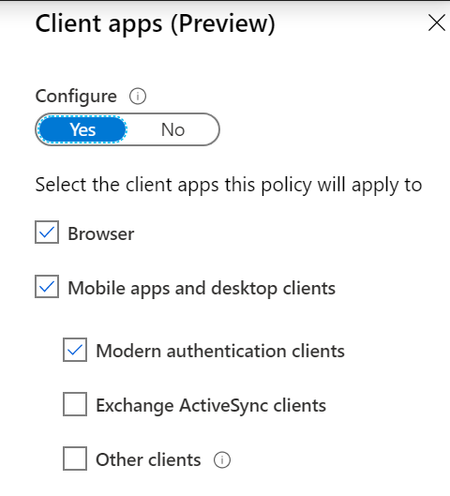The width and height of the screenshot is (450, 496).
Task: Uncheck the Browser checkbox
Action: pyautogui.click(x=47, y=232)
